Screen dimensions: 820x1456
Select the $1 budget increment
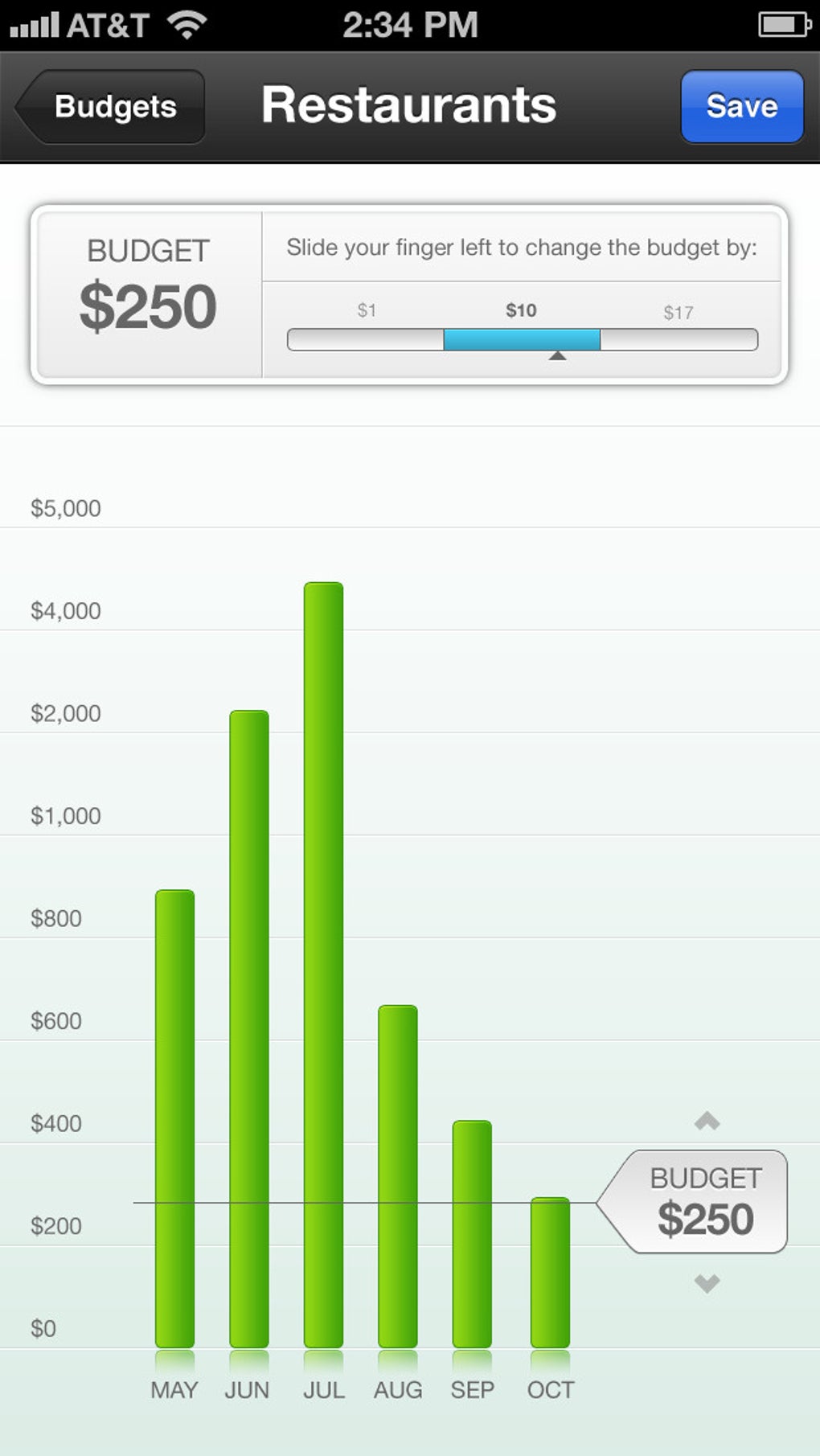(x=366, y=338)
